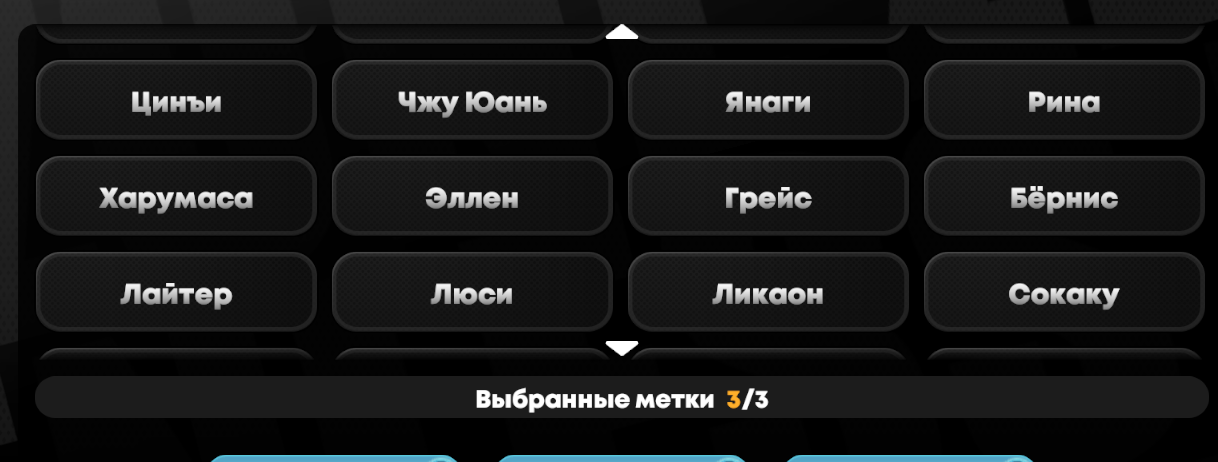Select the Рина tag
1218x462 pixels.
pos(1064,100)
